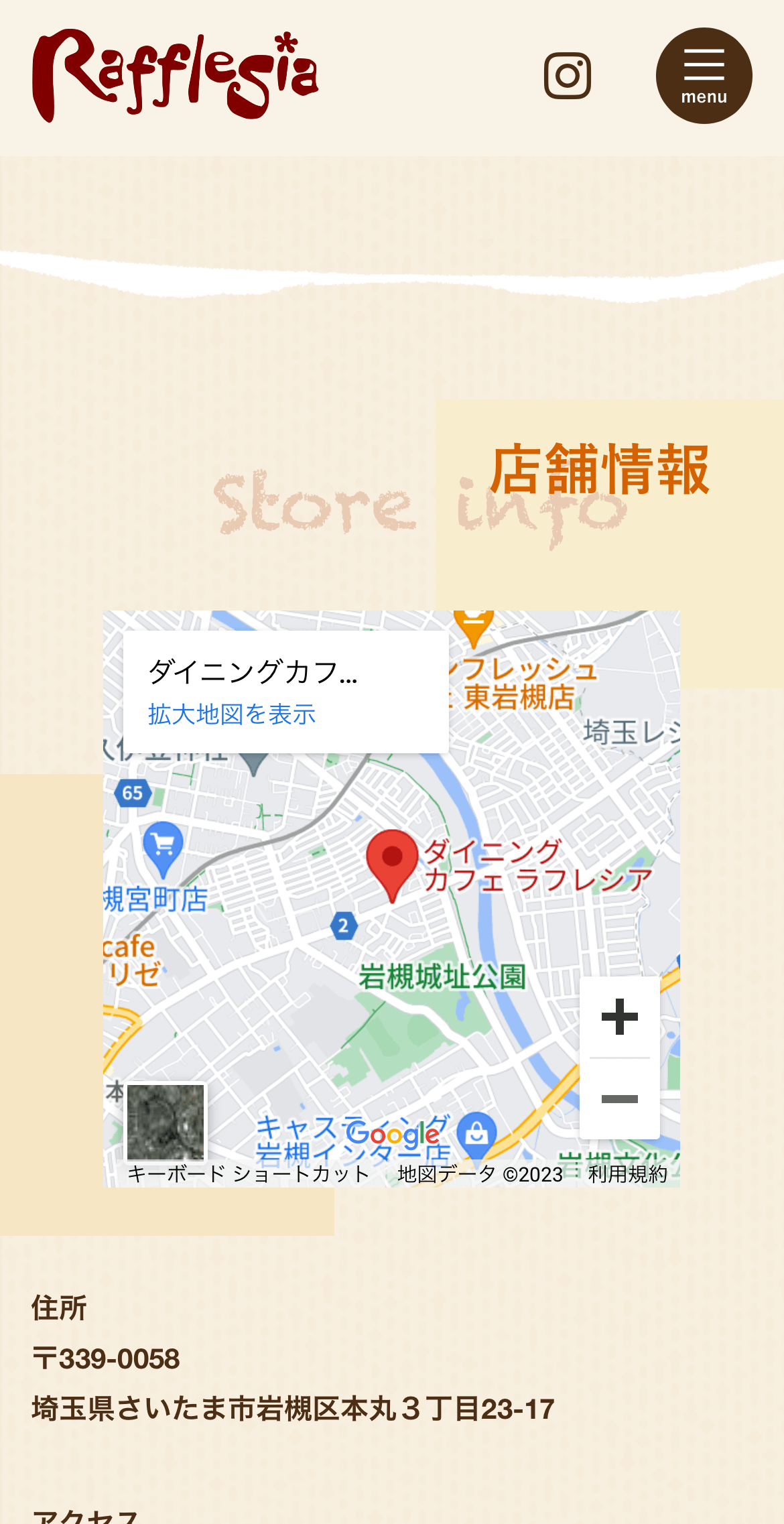Open キーボード ショートカット on the map
Viewport: 784px width, 1524px height.
pos(248,1174)
